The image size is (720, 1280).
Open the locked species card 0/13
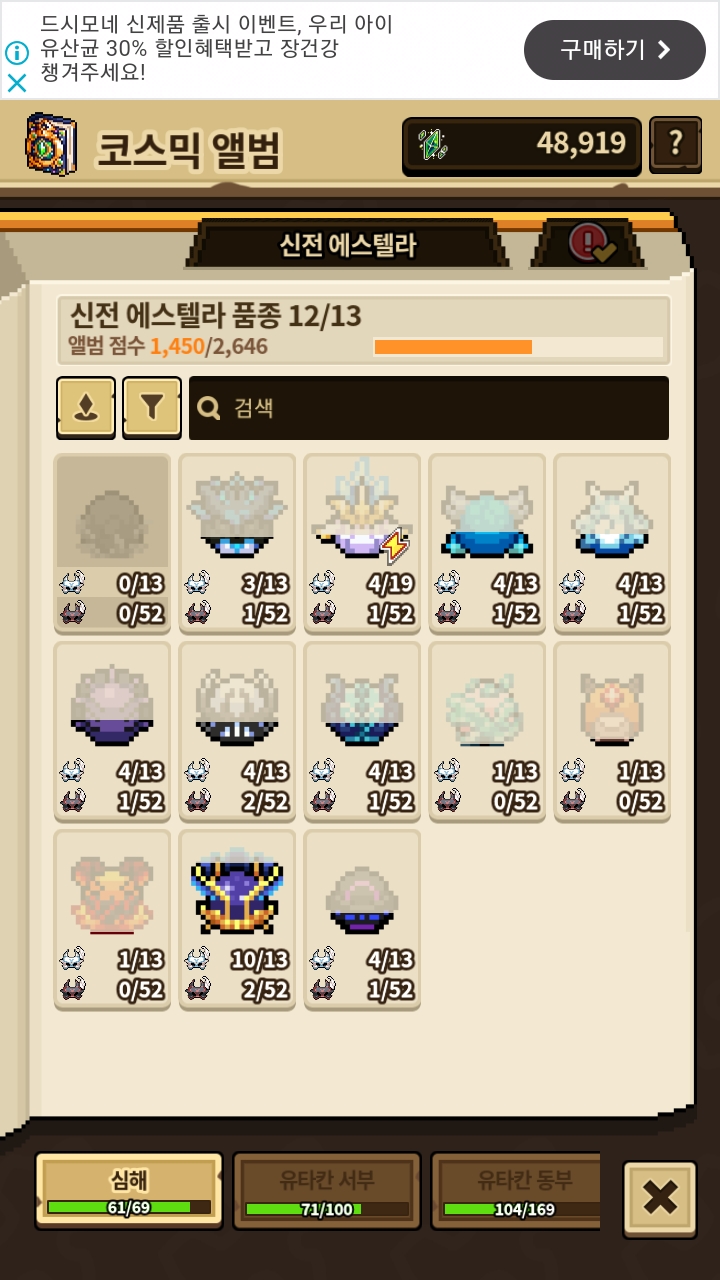tap(112, 543)
